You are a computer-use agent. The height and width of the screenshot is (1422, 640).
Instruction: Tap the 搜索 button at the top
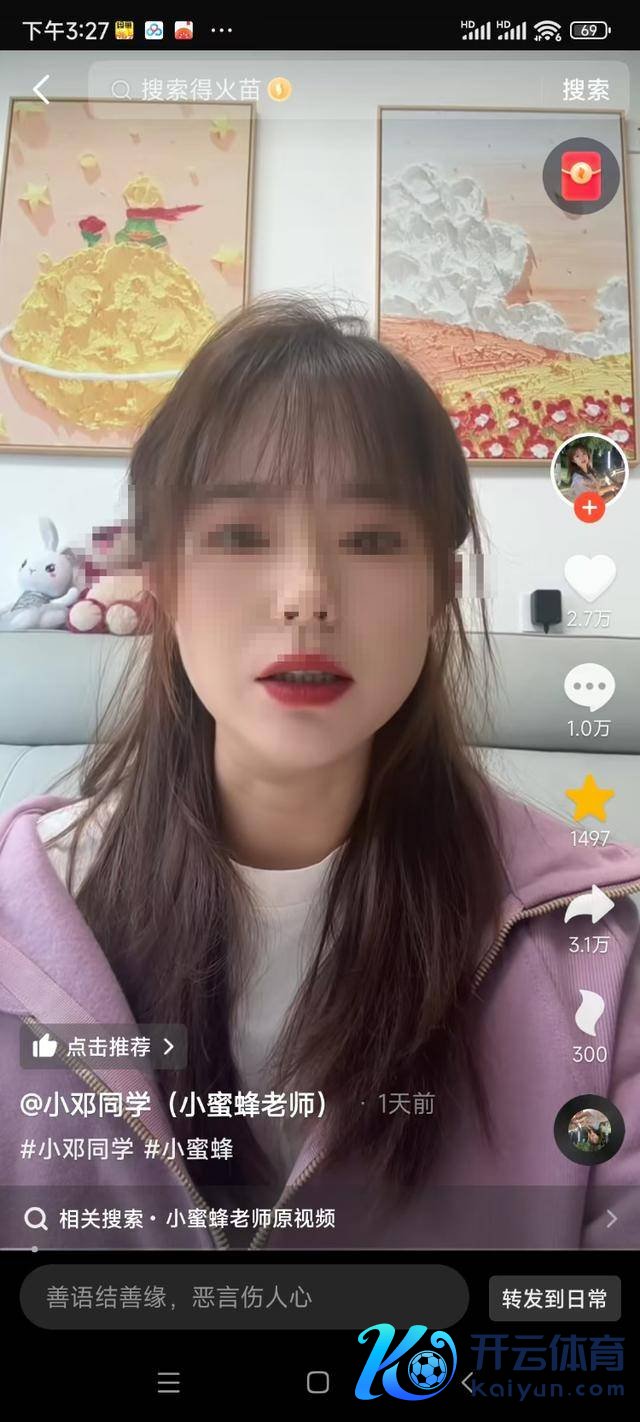coord(585,90)
